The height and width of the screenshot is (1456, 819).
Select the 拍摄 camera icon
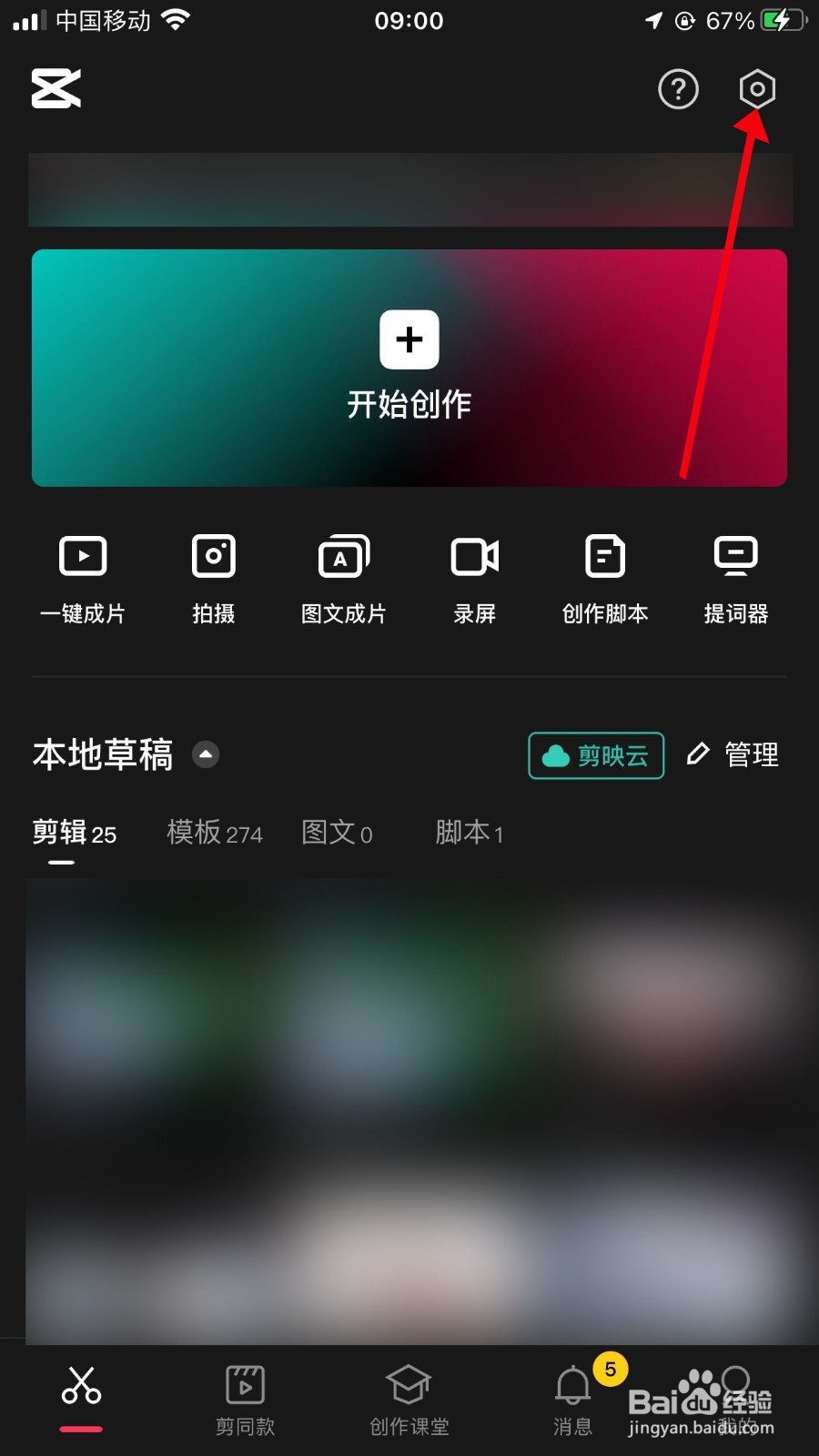pyautogui.click(x=212, y=578)
